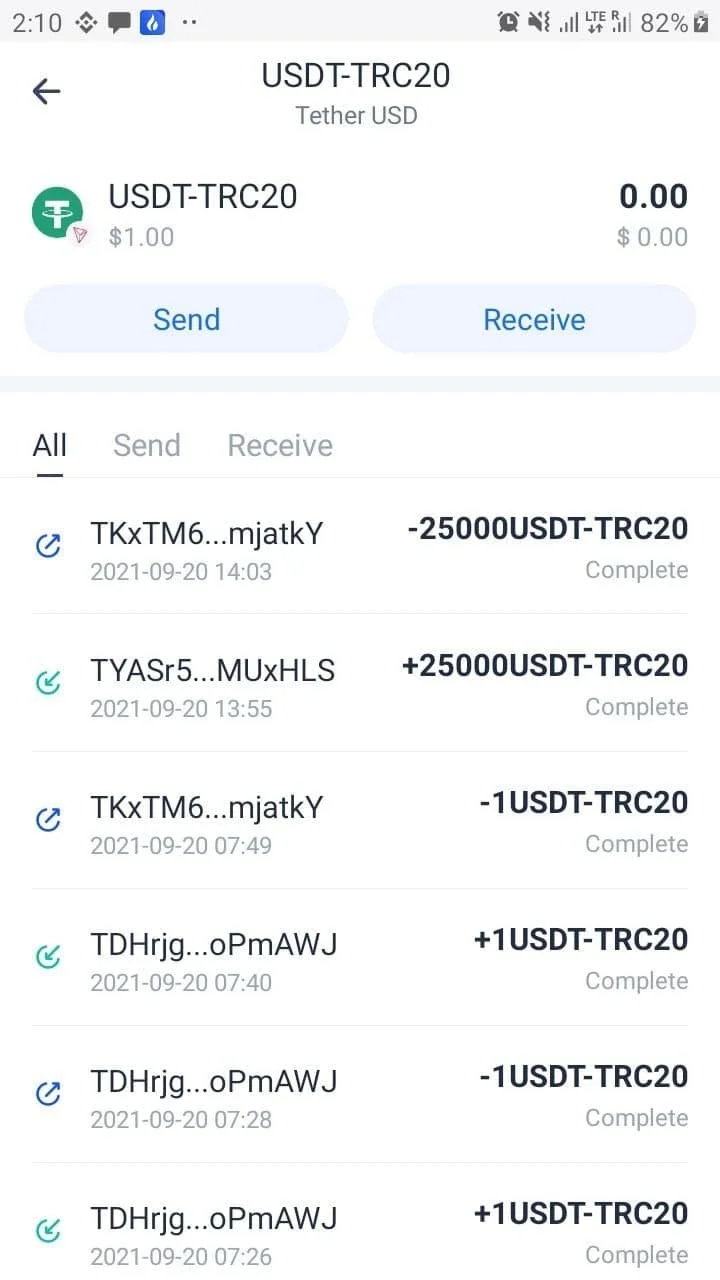This screenshot has height=1280, width=720.
Task: Open the +25000 USDT transaction from TYASr5...MUxHLS
Action: (360, 684)
